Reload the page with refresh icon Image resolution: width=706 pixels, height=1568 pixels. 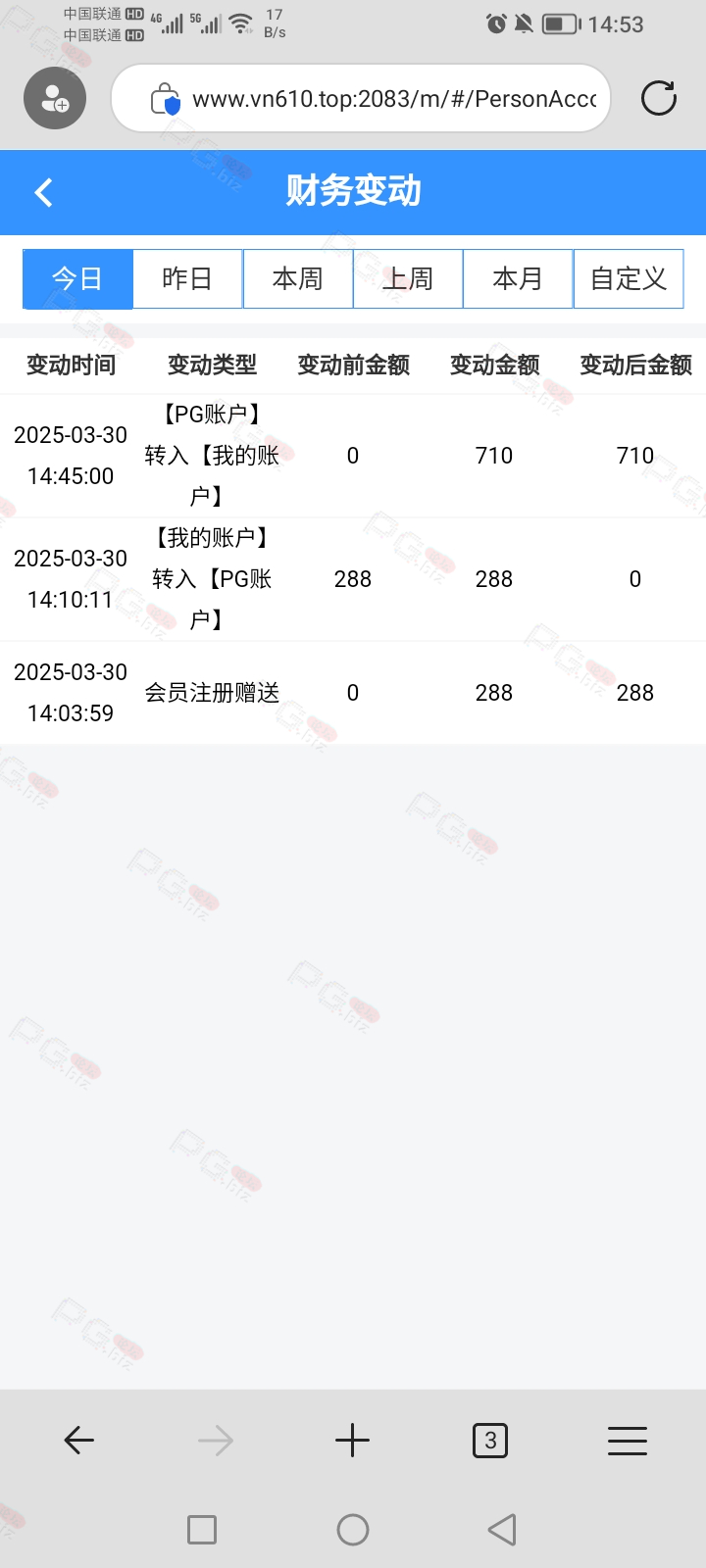click(x=659, y=98)
